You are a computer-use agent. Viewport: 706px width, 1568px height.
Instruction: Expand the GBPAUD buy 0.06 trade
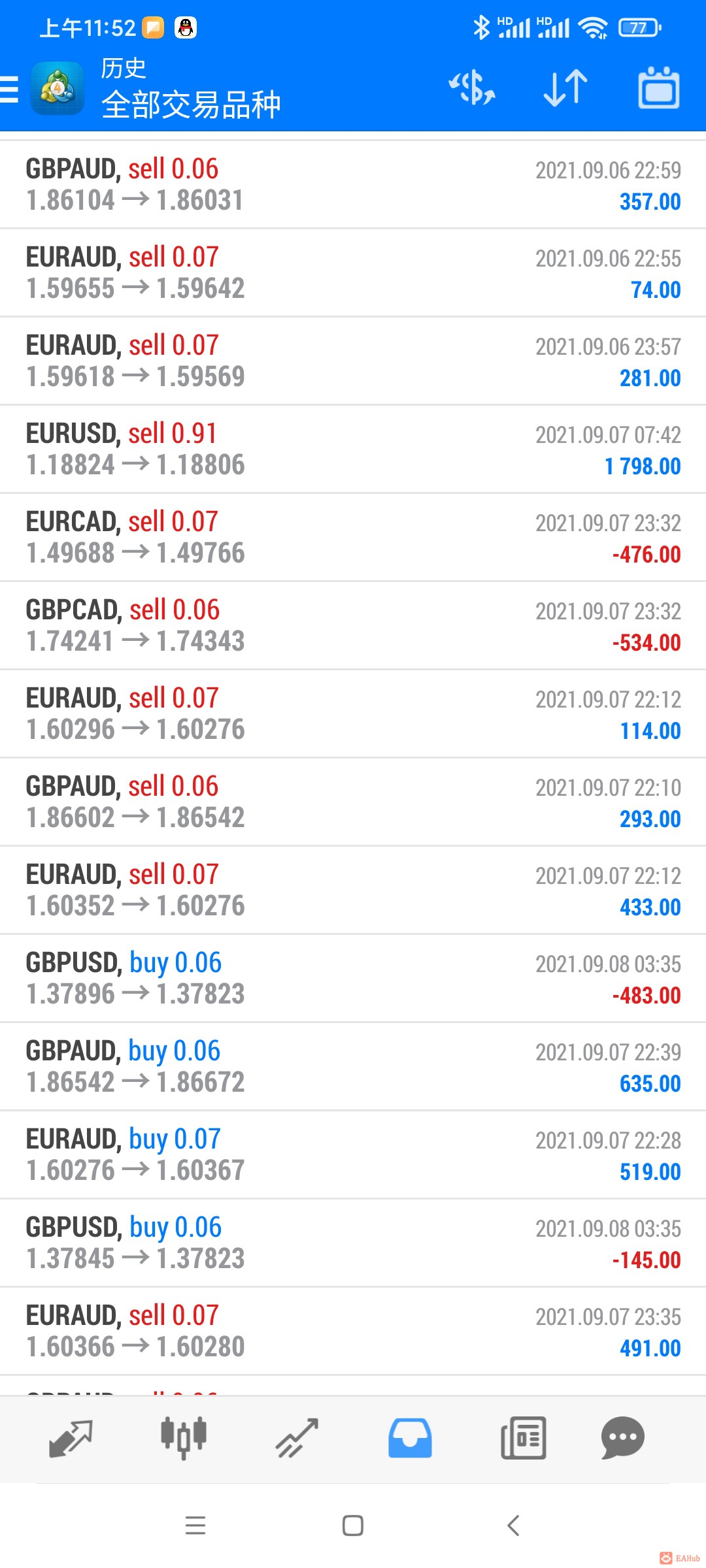click(x=353, y=1067)
